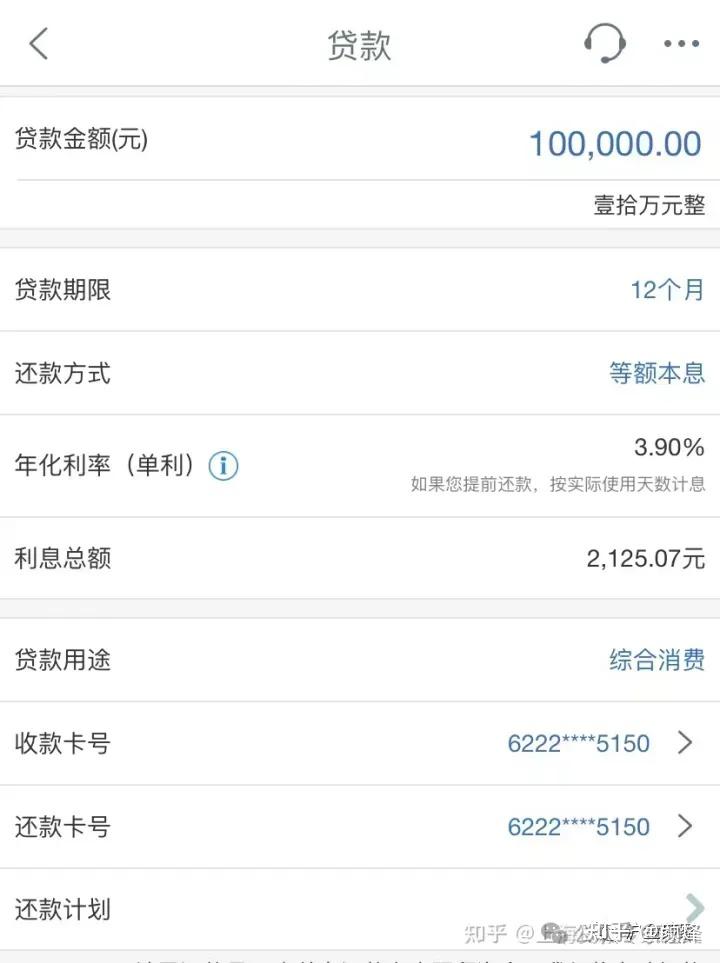Go back from the 贷款 page
The height and width of the screenshot is (963, 720).
38,44
